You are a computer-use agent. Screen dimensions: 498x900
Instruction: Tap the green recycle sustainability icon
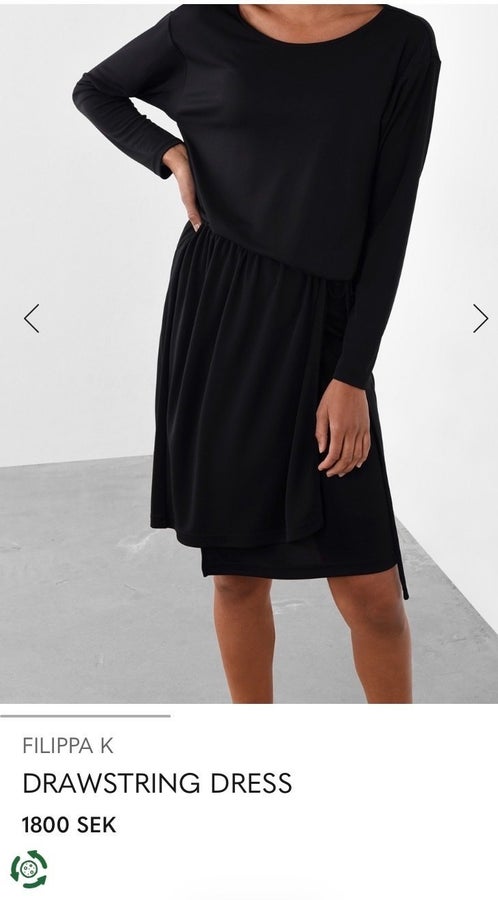[x=29, y=869]
